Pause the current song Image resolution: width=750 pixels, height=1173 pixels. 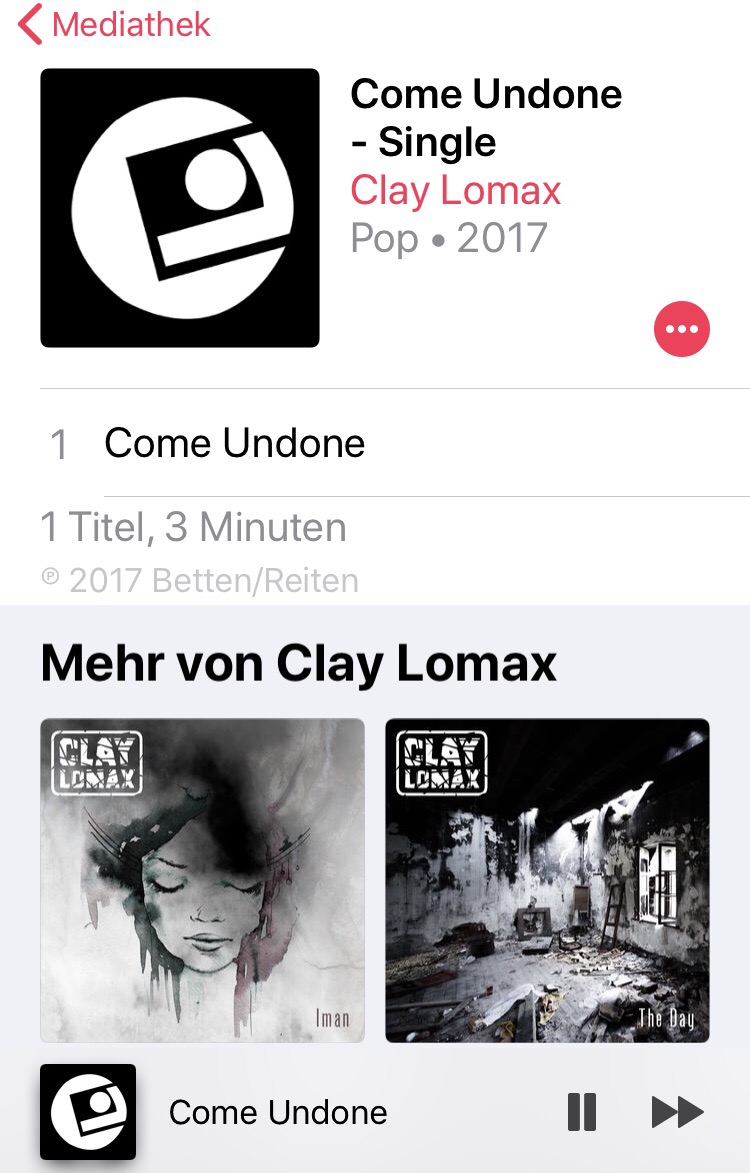tap(582, 1112)
